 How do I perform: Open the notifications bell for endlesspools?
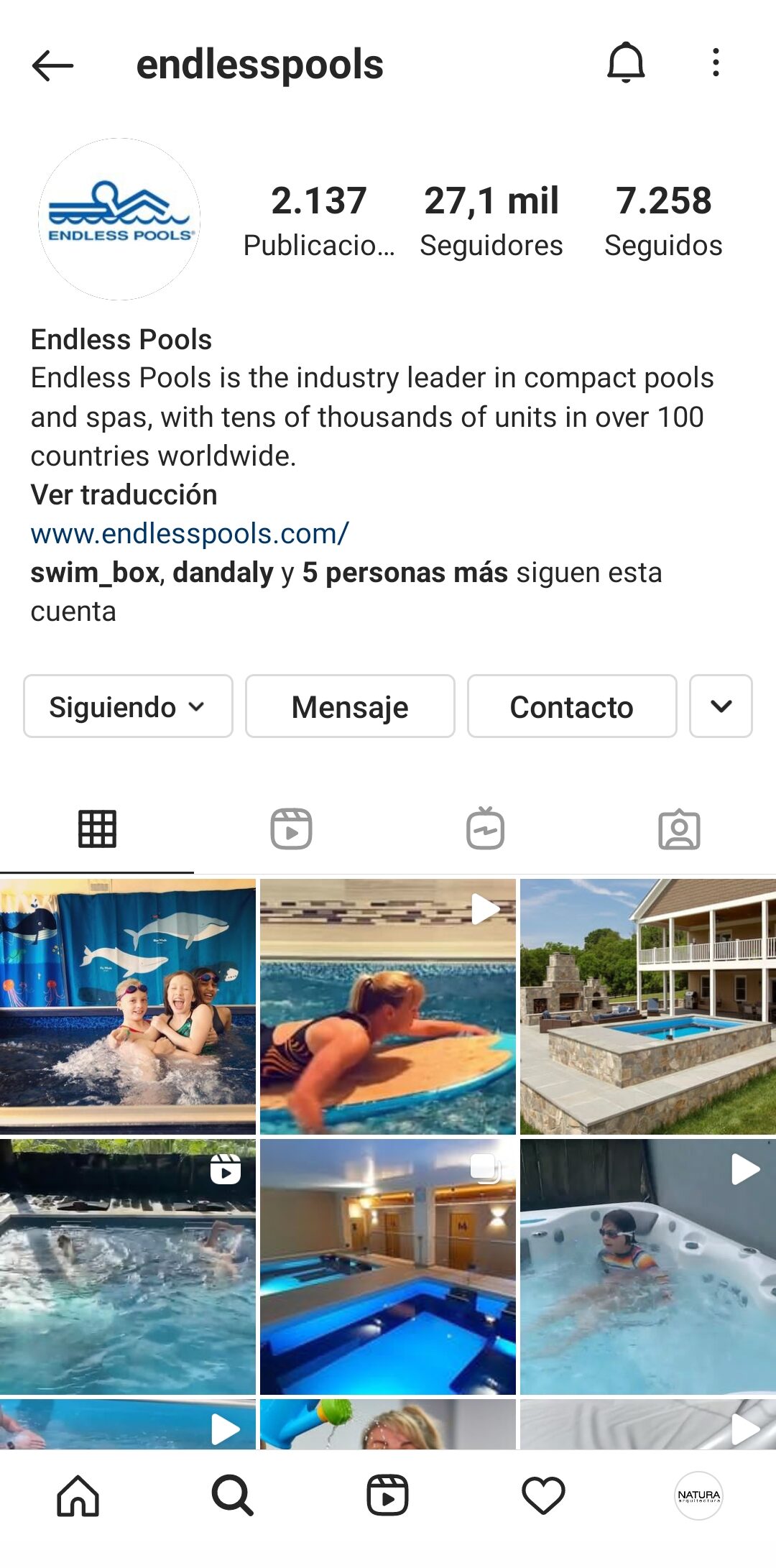(626, 63)
